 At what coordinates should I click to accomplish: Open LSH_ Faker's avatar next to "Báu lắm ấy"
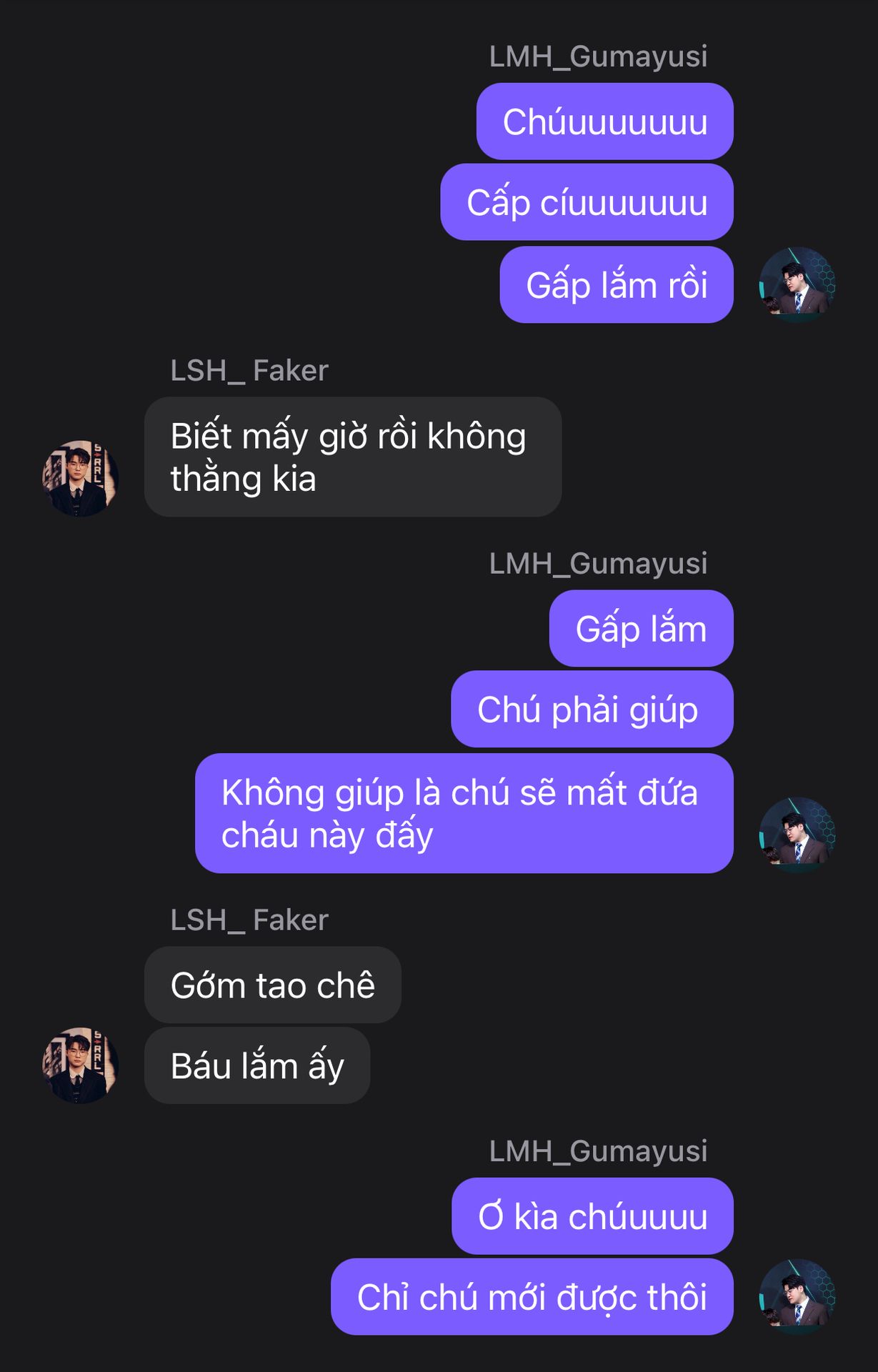(x=80, y=1065)
